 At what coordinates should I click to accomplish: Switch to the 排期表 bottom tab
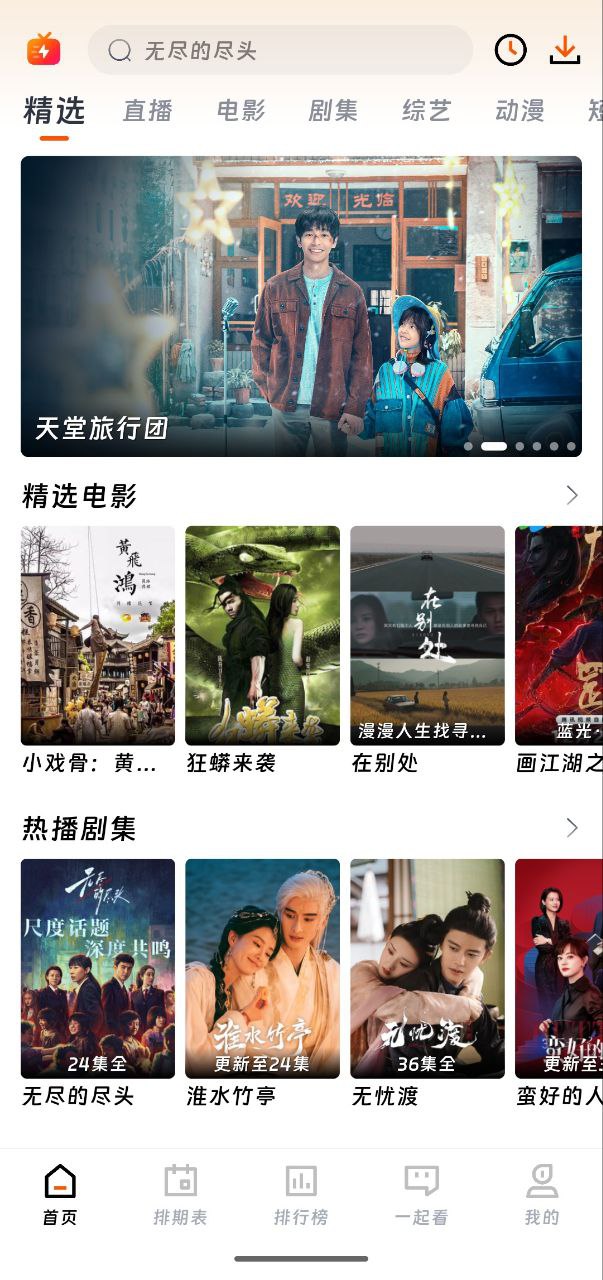point(180,1195)
